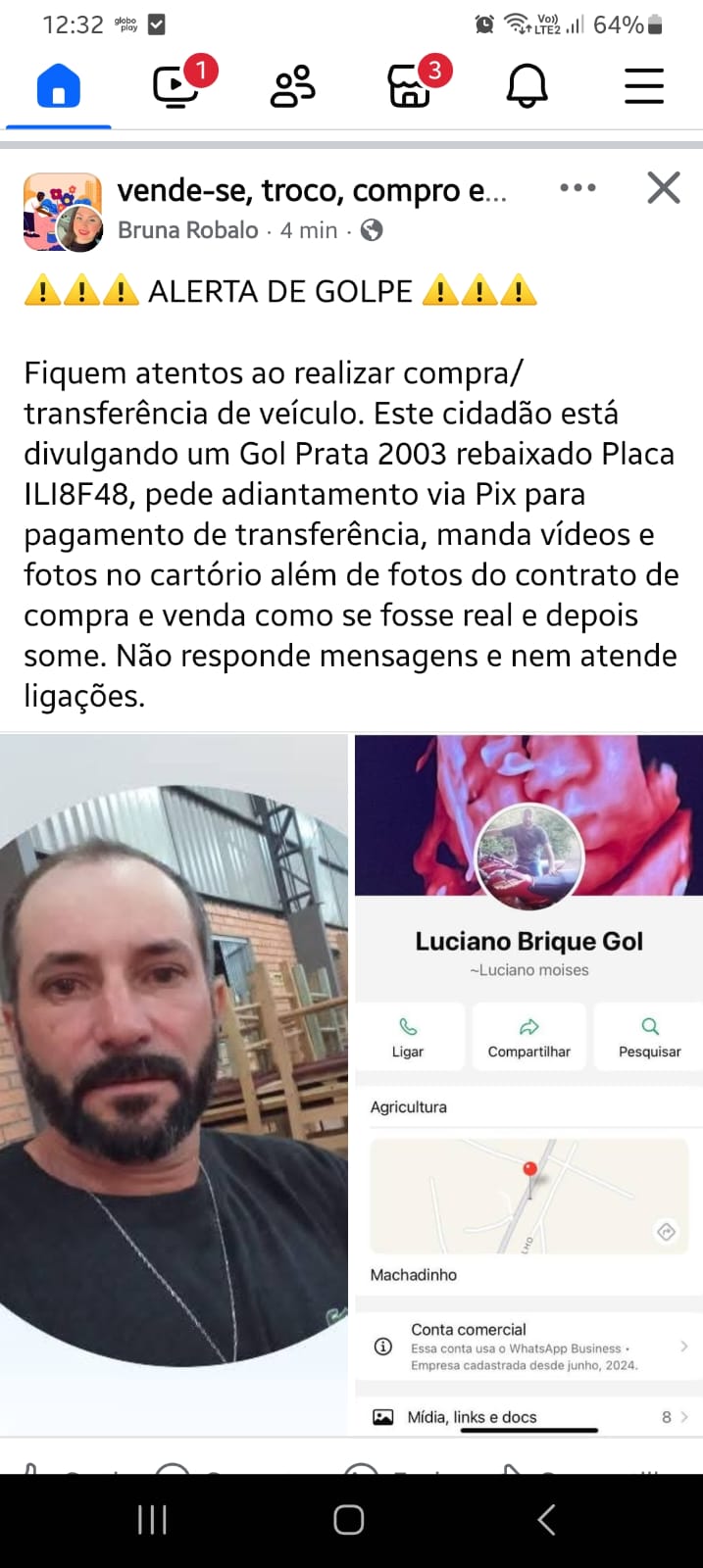The height and width of the screenshot is (1568, 703).
Task: Open the post's three-dot options menu
Action: click(x=577, y=188)
